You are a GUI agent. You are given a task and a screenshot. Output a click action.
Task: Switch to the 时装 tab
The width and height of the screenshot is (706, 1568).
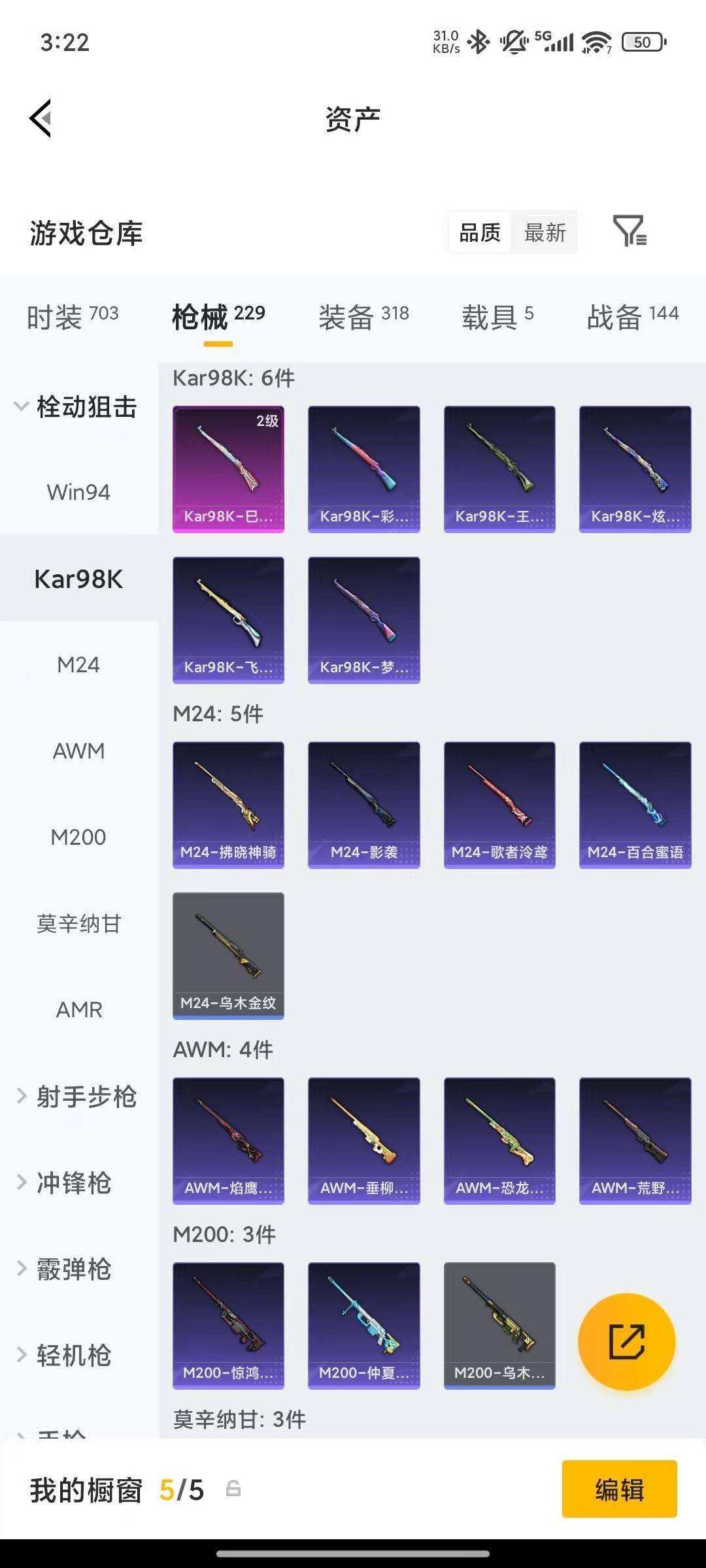point(73,316)
